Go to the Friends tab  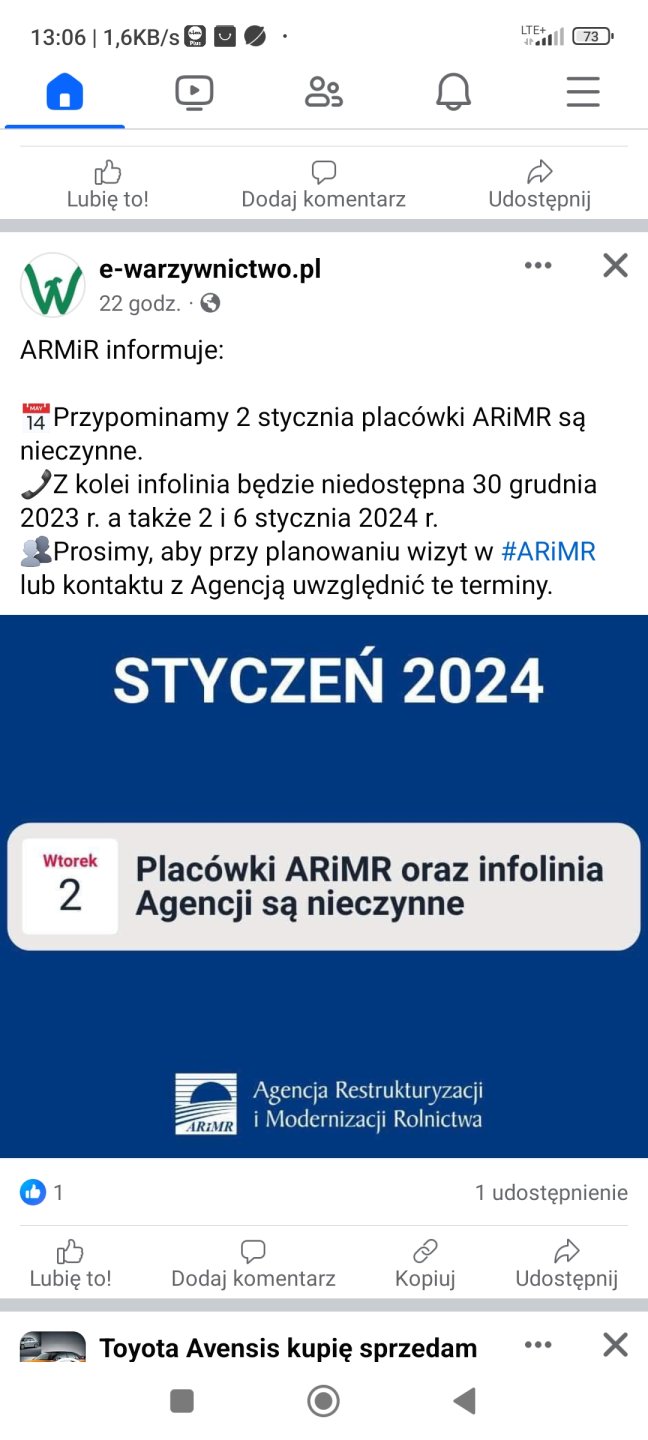point(323,93)
